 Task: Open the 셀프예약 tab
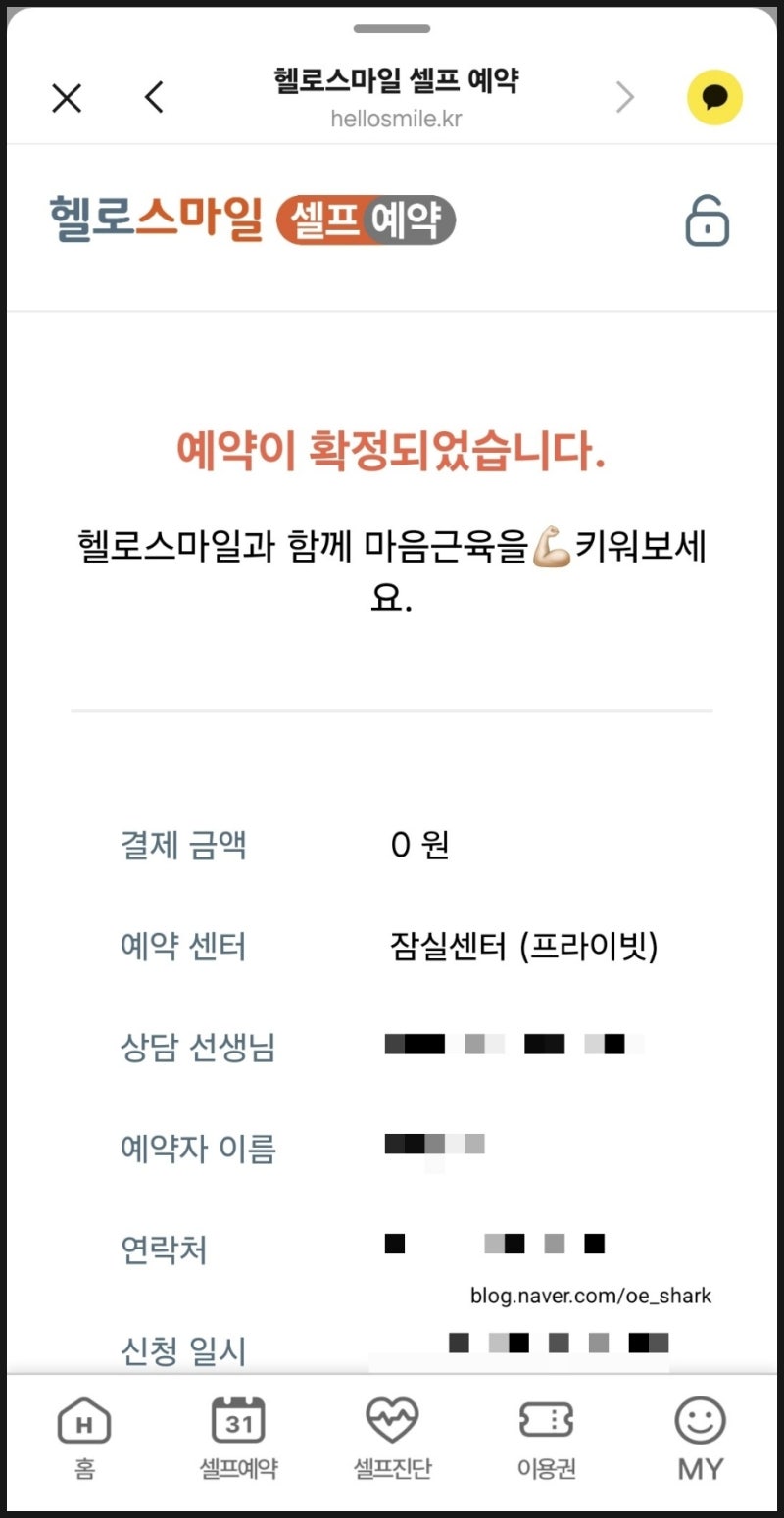point(238,1438)
